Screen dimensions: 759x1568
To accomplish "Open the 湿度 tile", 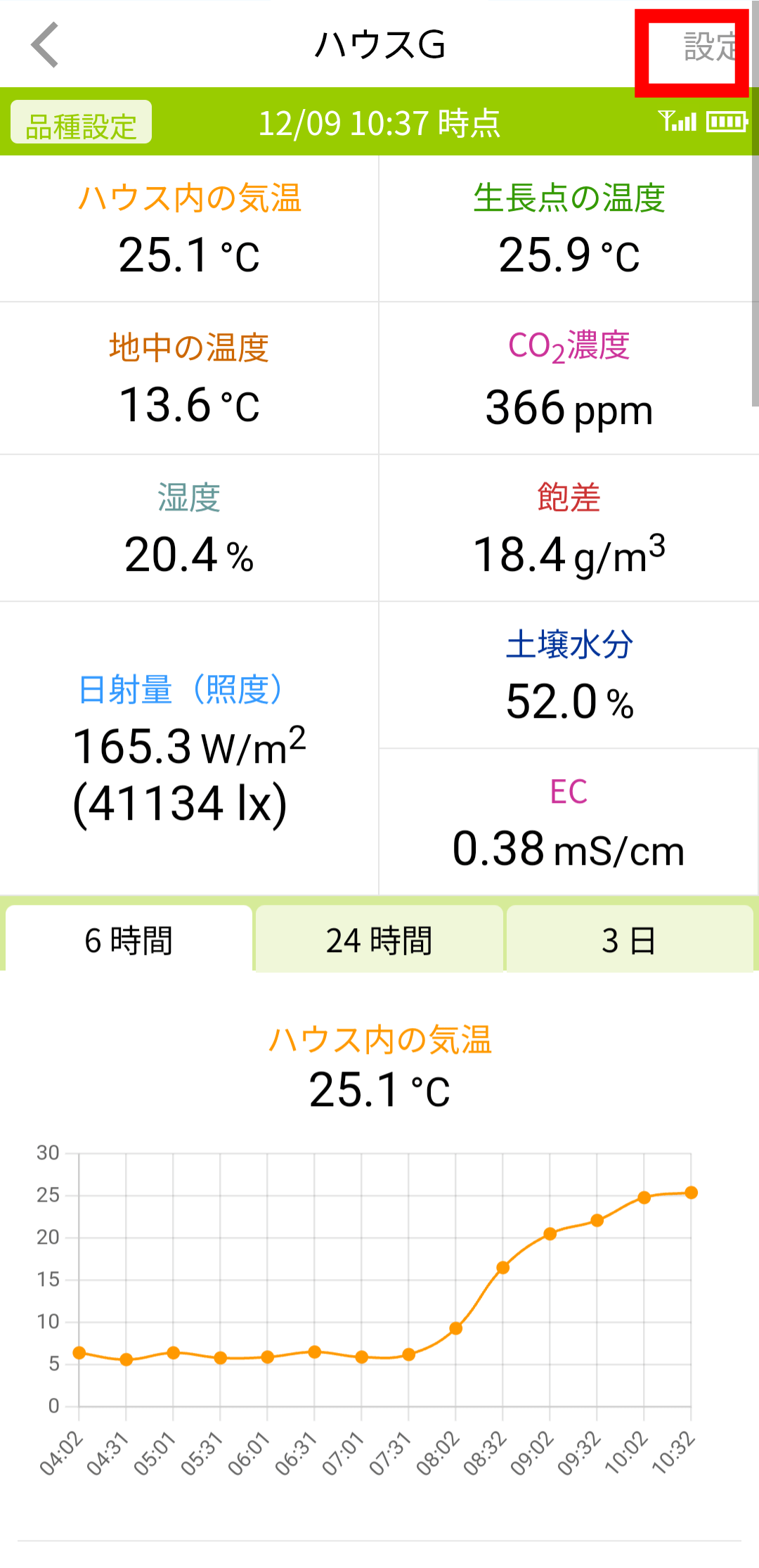I will coord(189,528).
